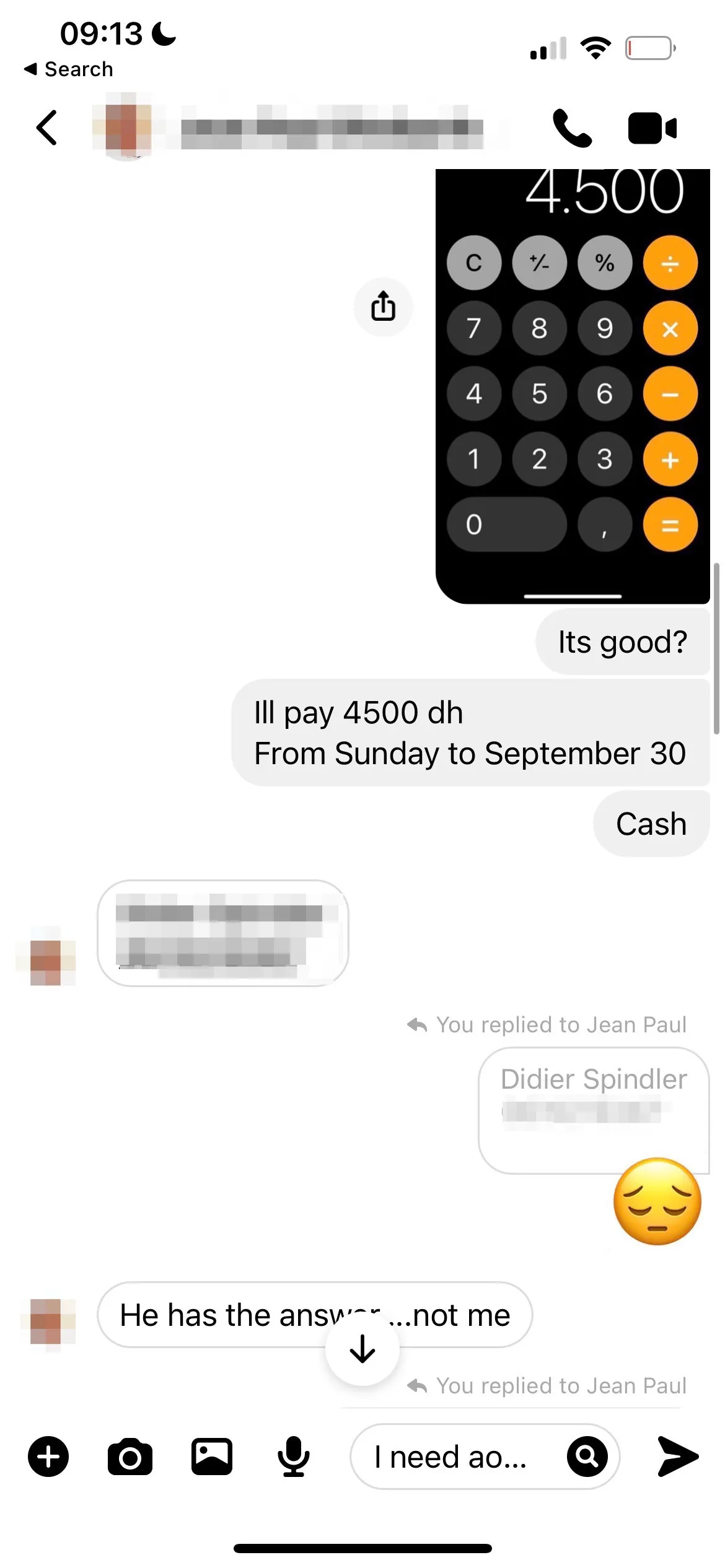Open the search icon in the message field

587,1457
